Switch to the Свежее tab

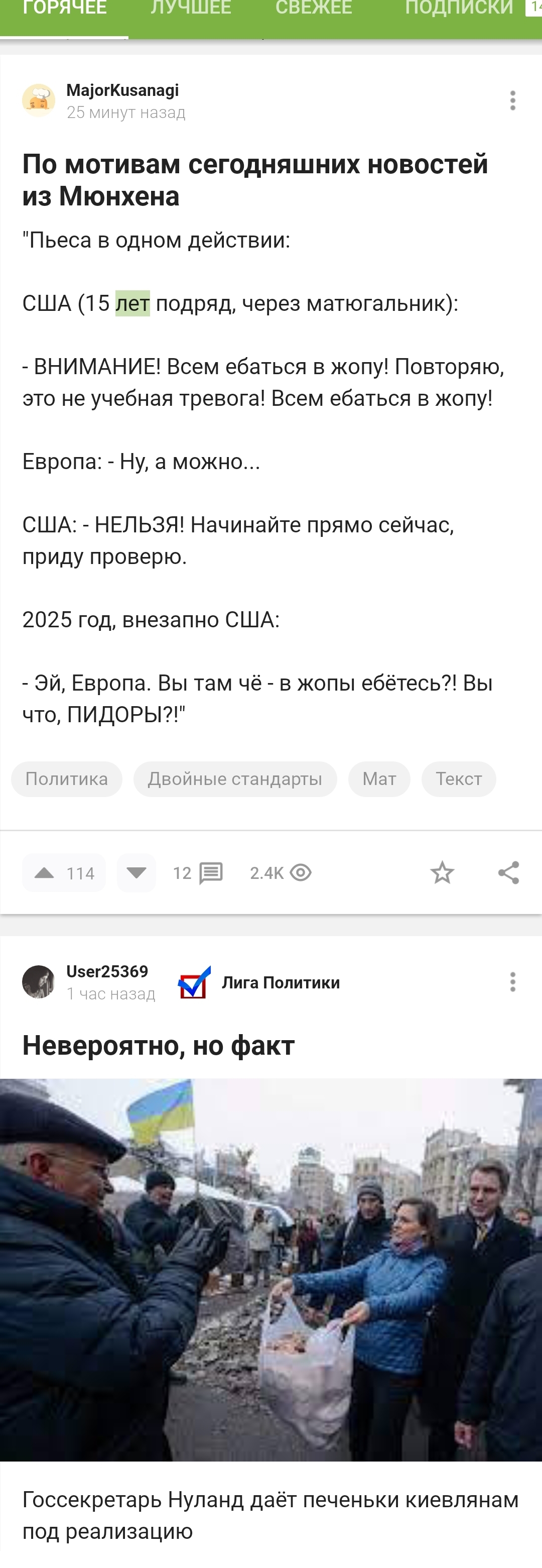[313, 9]
